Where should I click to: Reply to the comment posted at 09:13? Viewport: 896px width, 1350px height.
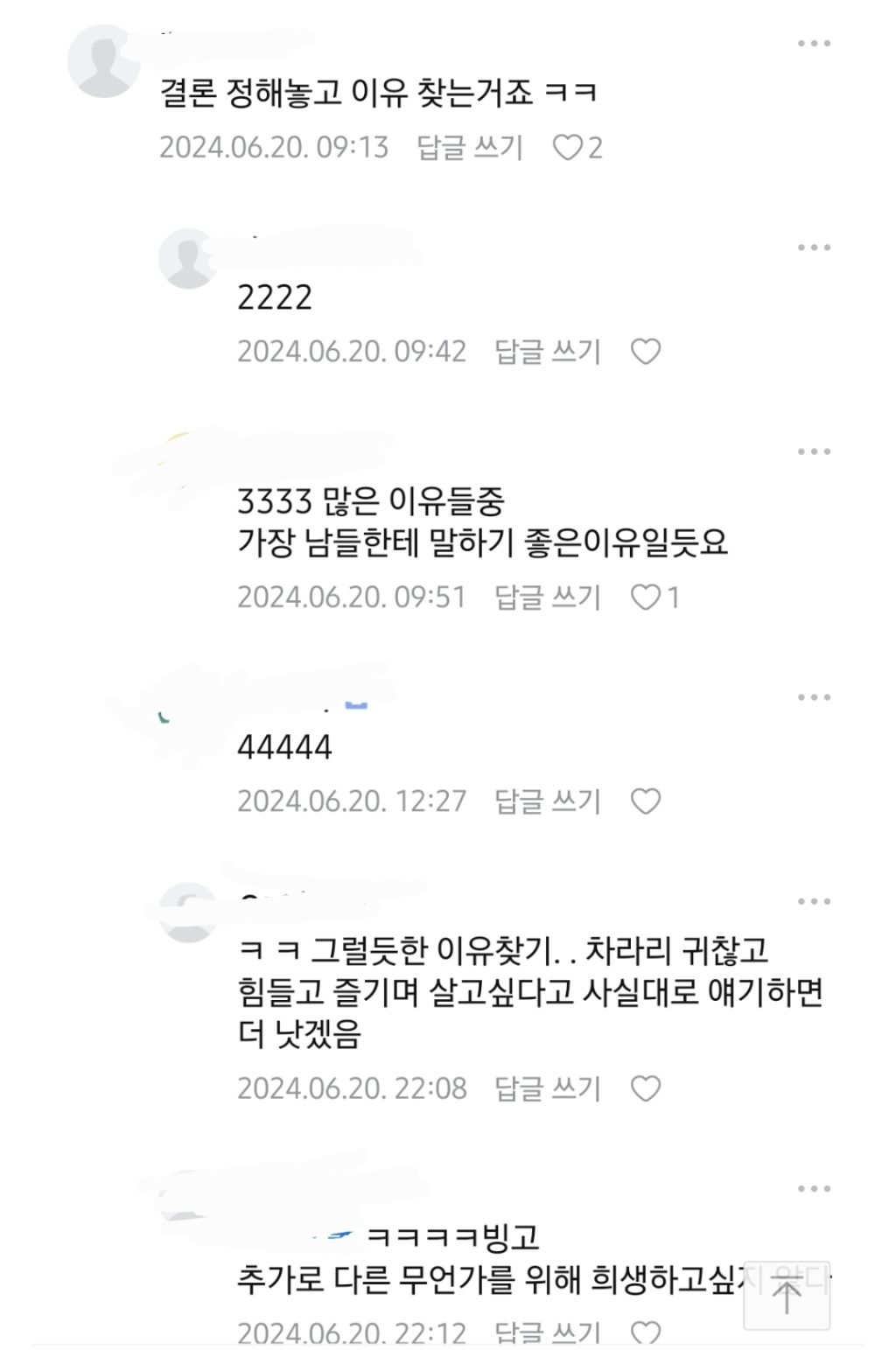[x=470, y=147]
